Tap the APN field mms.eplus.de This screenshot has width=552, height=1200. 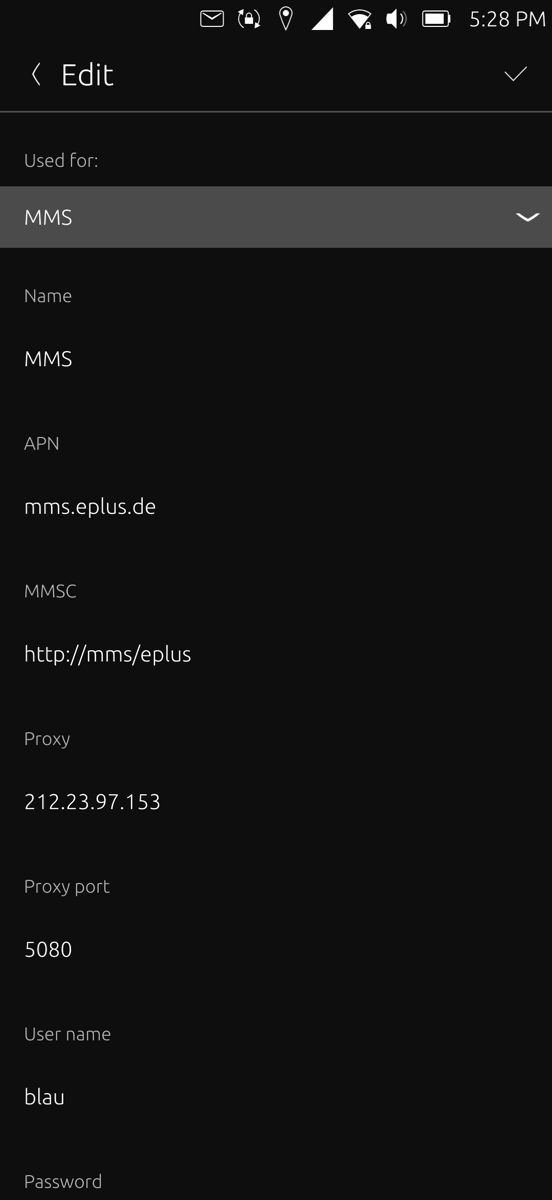(276, 507)
